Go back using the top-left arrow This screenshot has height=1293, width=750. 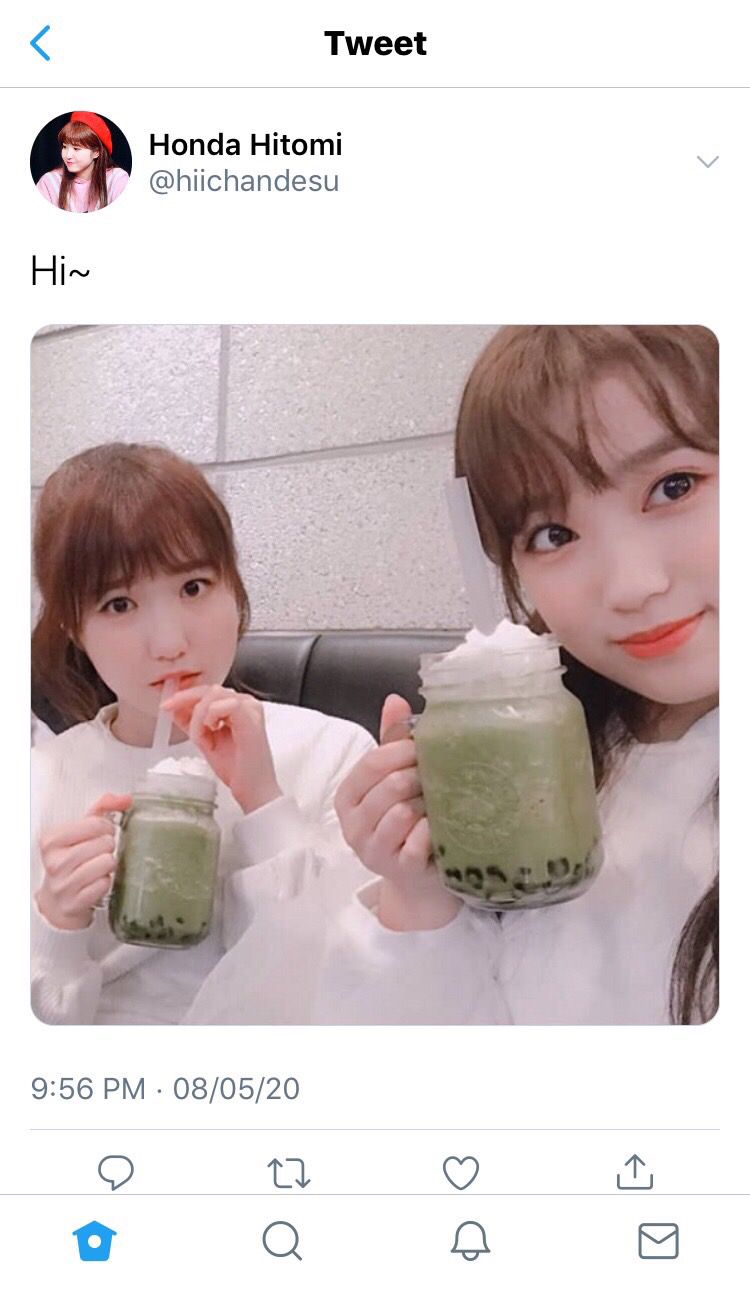point(40,43)
